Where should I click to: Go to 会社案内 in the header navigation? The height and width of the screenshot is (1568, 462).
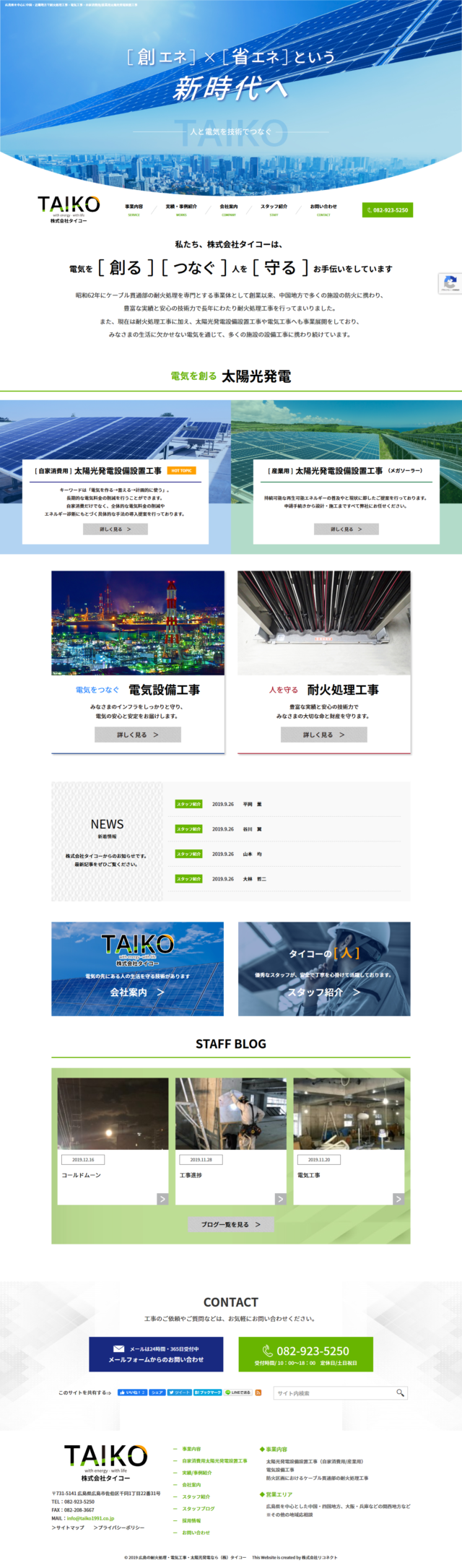[229, 209]
